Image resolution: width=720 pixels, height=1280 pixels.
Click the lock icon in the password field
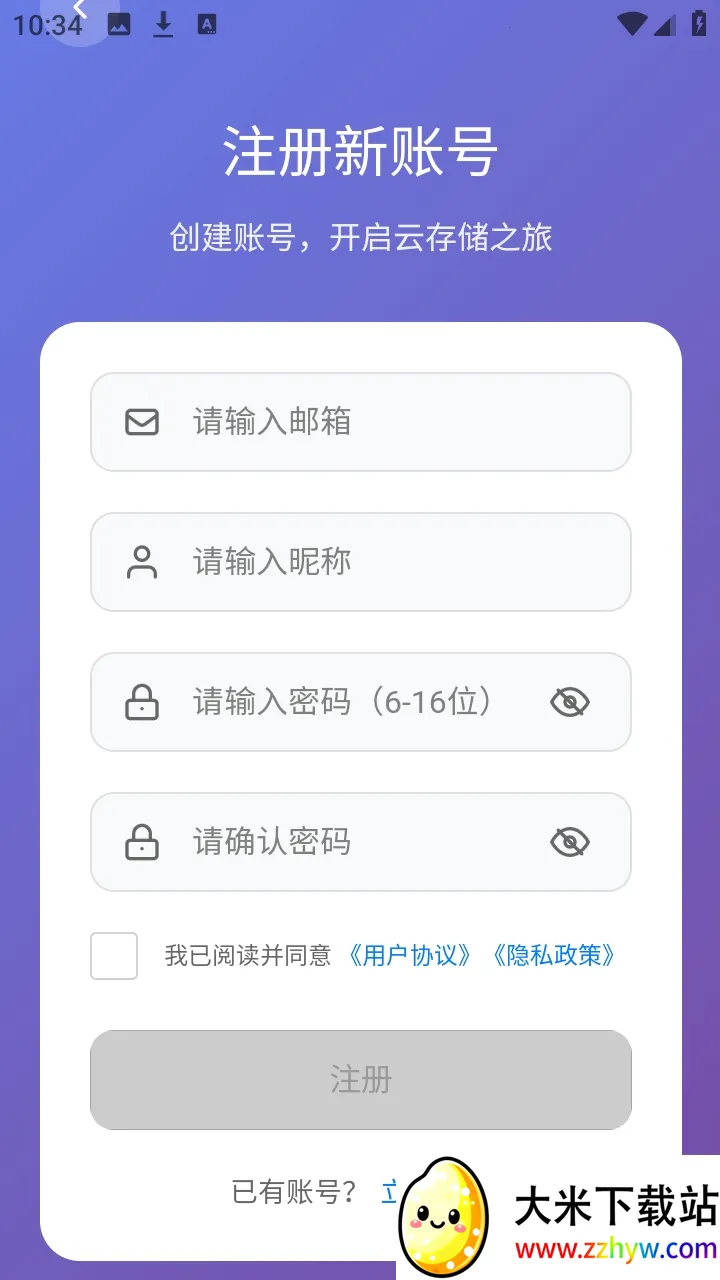[x=140, y=702]
